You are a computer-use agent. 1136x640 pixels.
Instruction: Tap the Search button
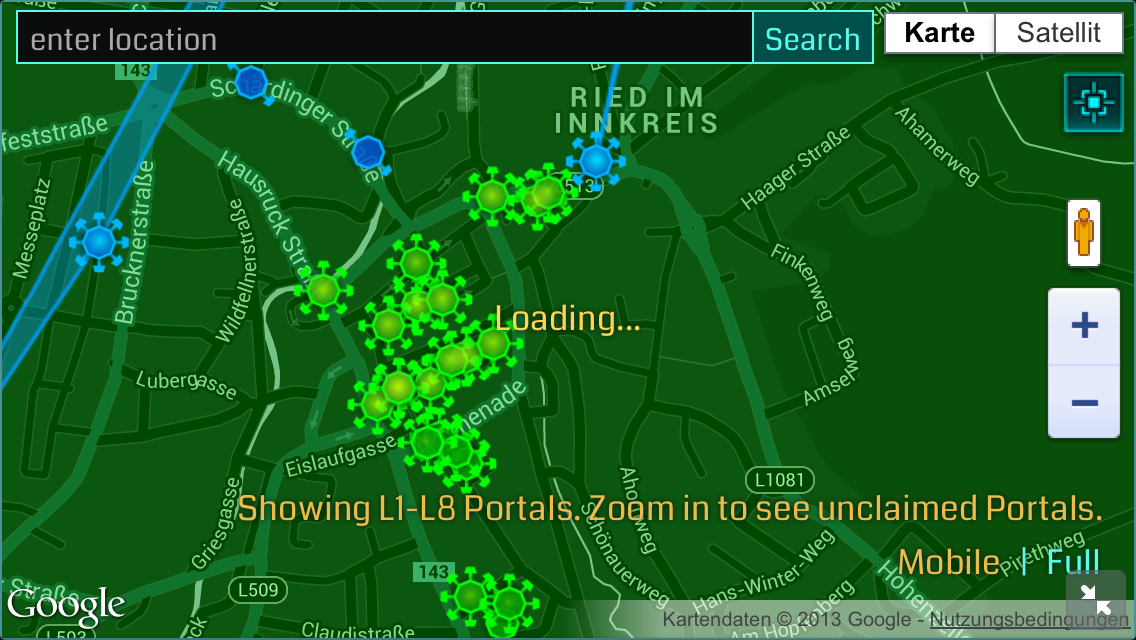pyautogui.click(x=812, y=39)
